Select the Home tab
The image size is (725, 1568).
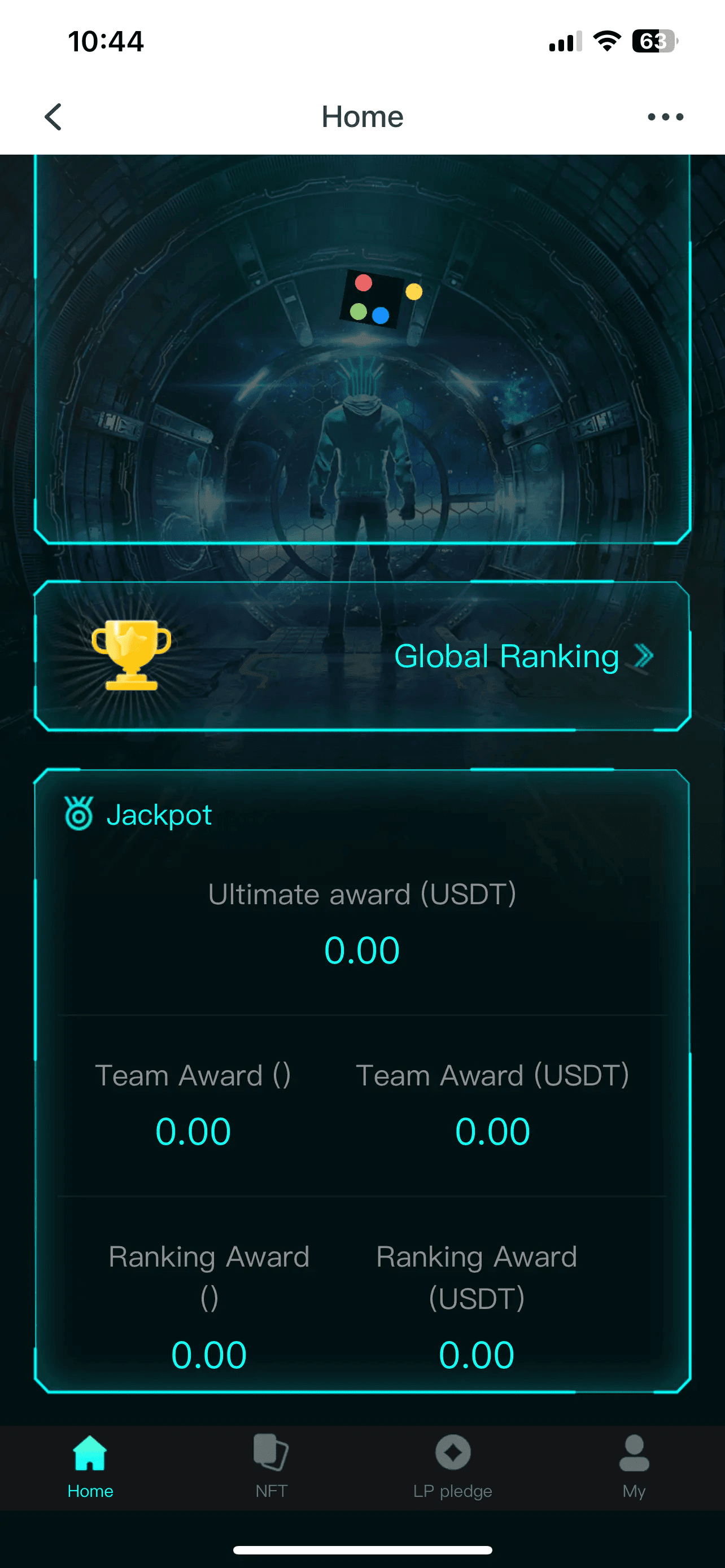coord(90,1467)
